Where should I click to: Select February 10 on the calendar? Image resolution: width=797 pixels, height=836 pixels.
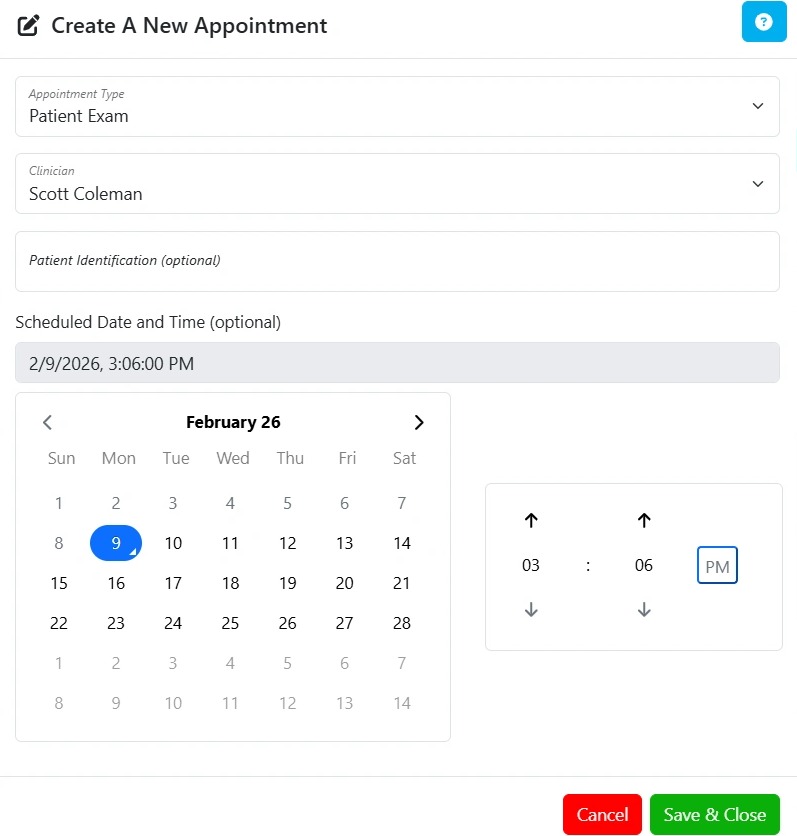click(173, 543)
